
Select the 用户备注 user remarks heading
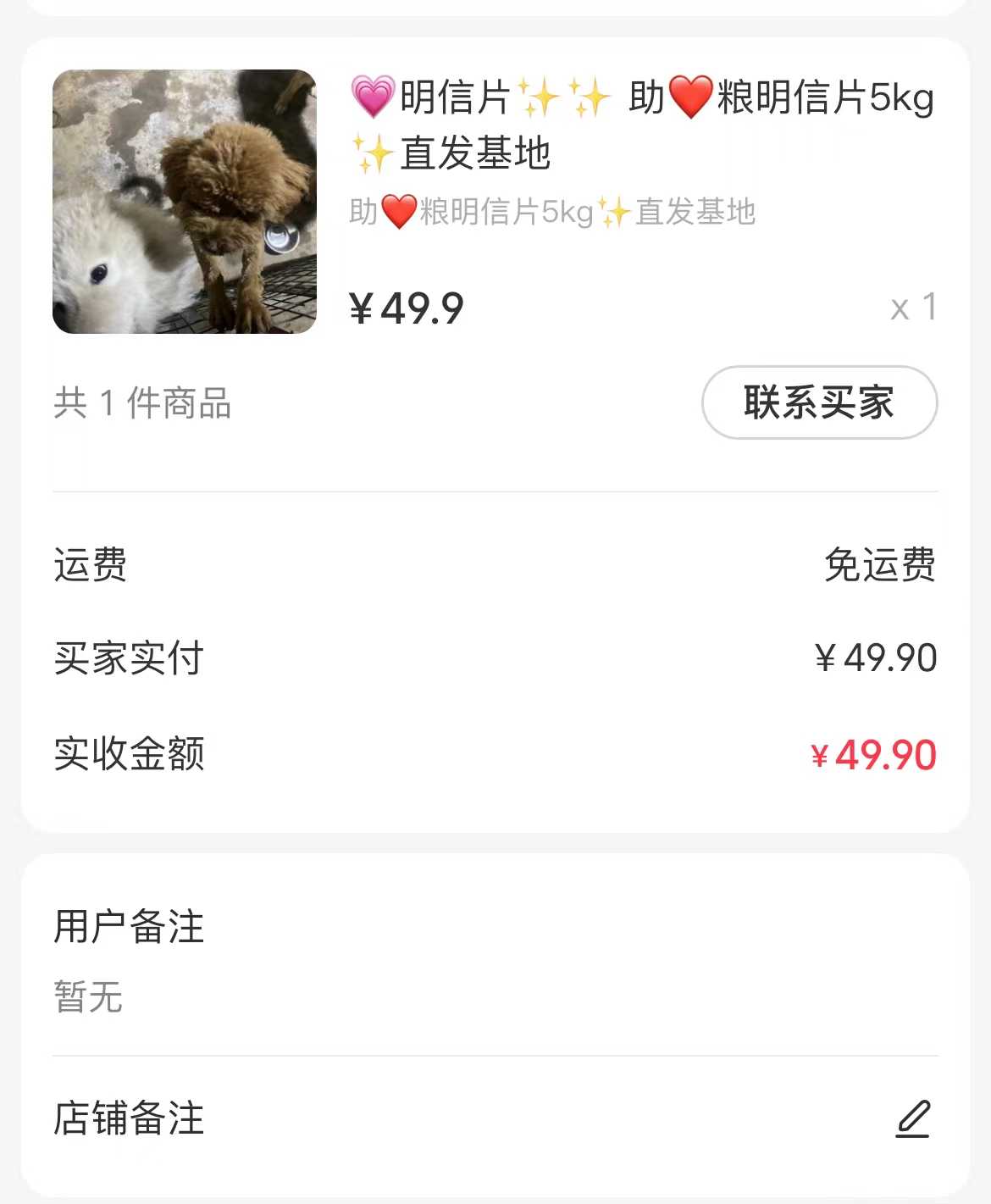point(127,928)
